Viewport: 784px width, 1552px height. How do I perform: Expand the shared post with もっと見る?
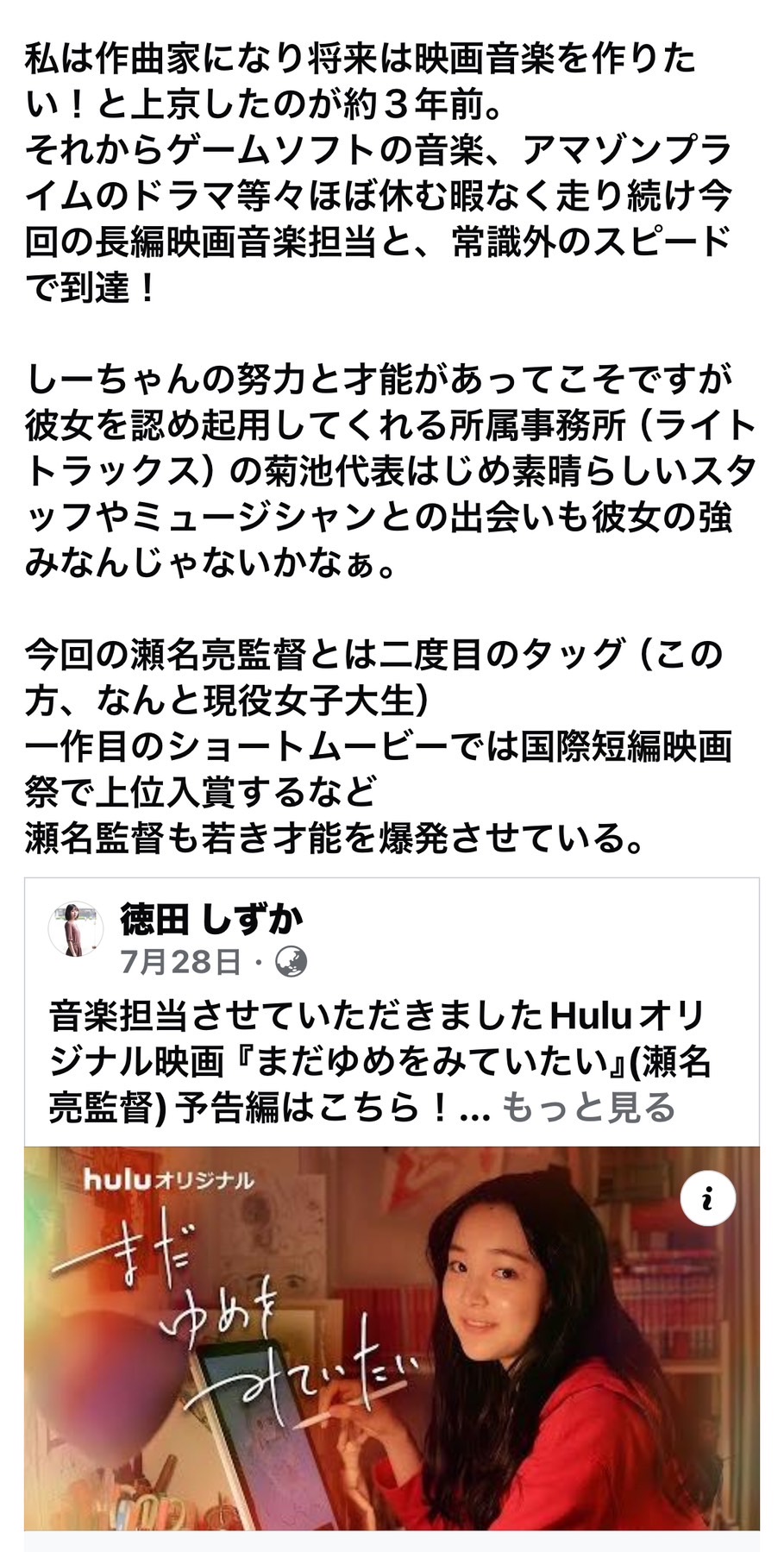(588, 1108)
